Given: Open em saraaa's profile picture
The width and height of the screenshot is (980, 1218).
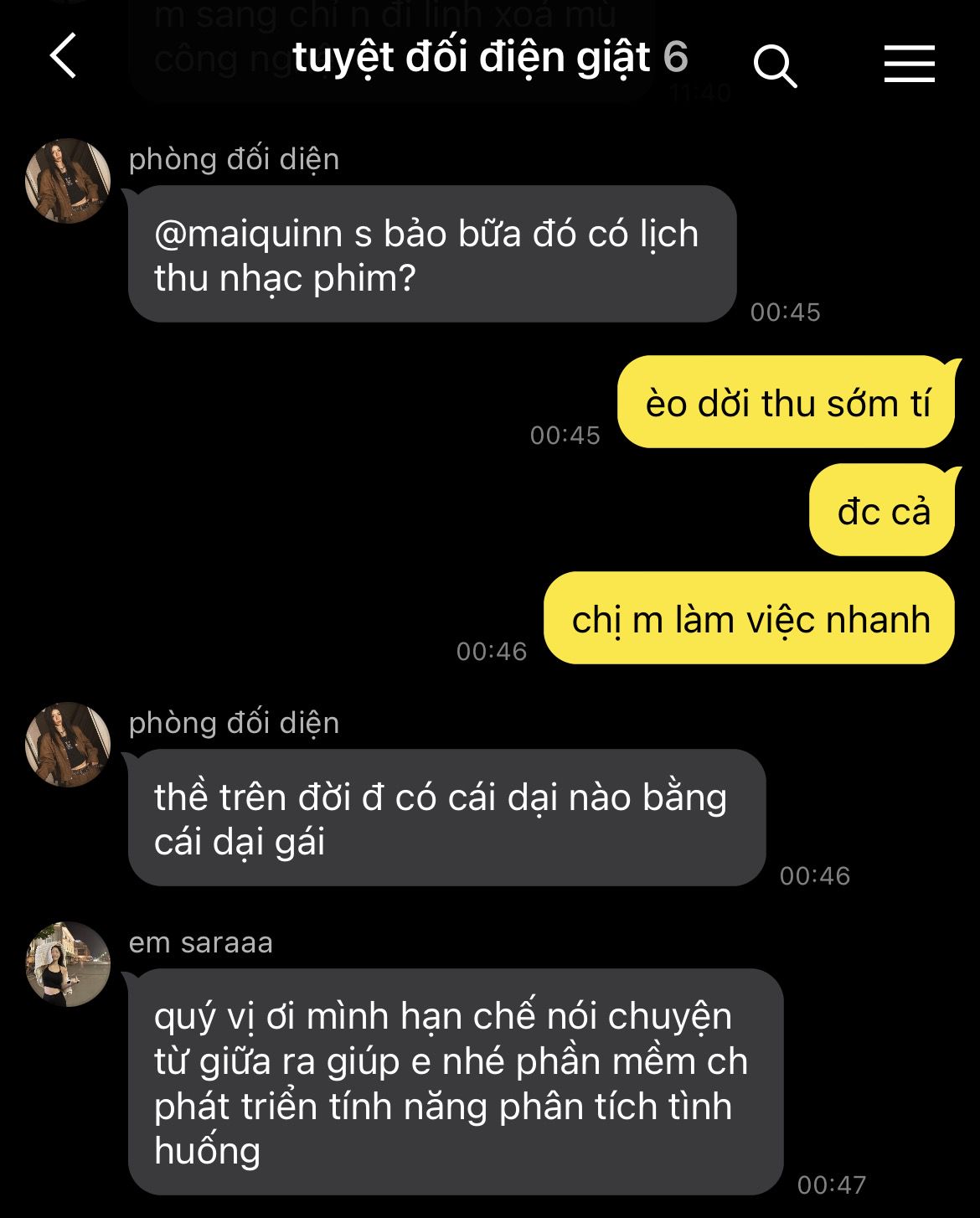Looking at the screenshot, I should 68,964.
